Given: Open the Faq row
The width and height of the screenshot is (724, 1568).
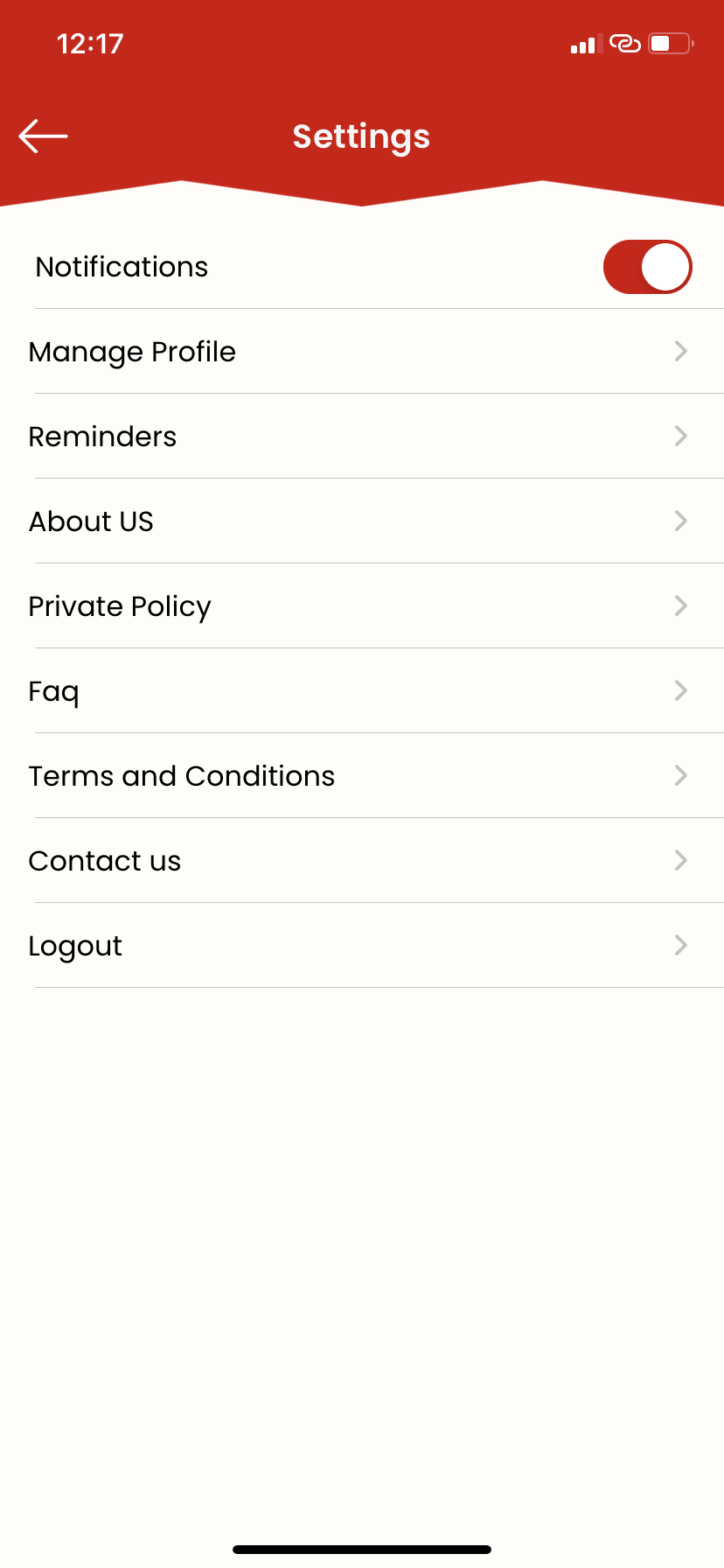Looking at the screenshot, I should [362, 691].
